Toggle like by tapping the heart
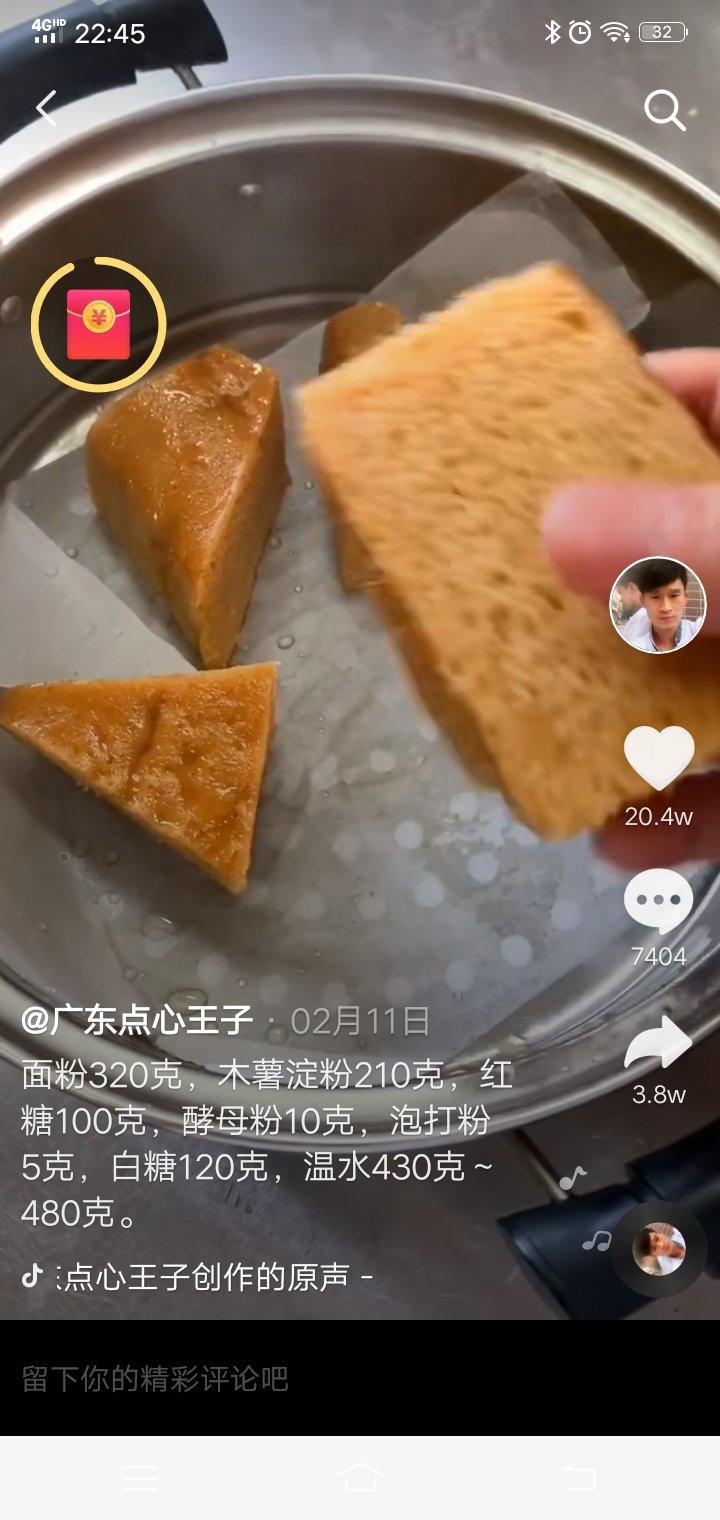This screenshot has height=1520, width=720. pos(659,758)
